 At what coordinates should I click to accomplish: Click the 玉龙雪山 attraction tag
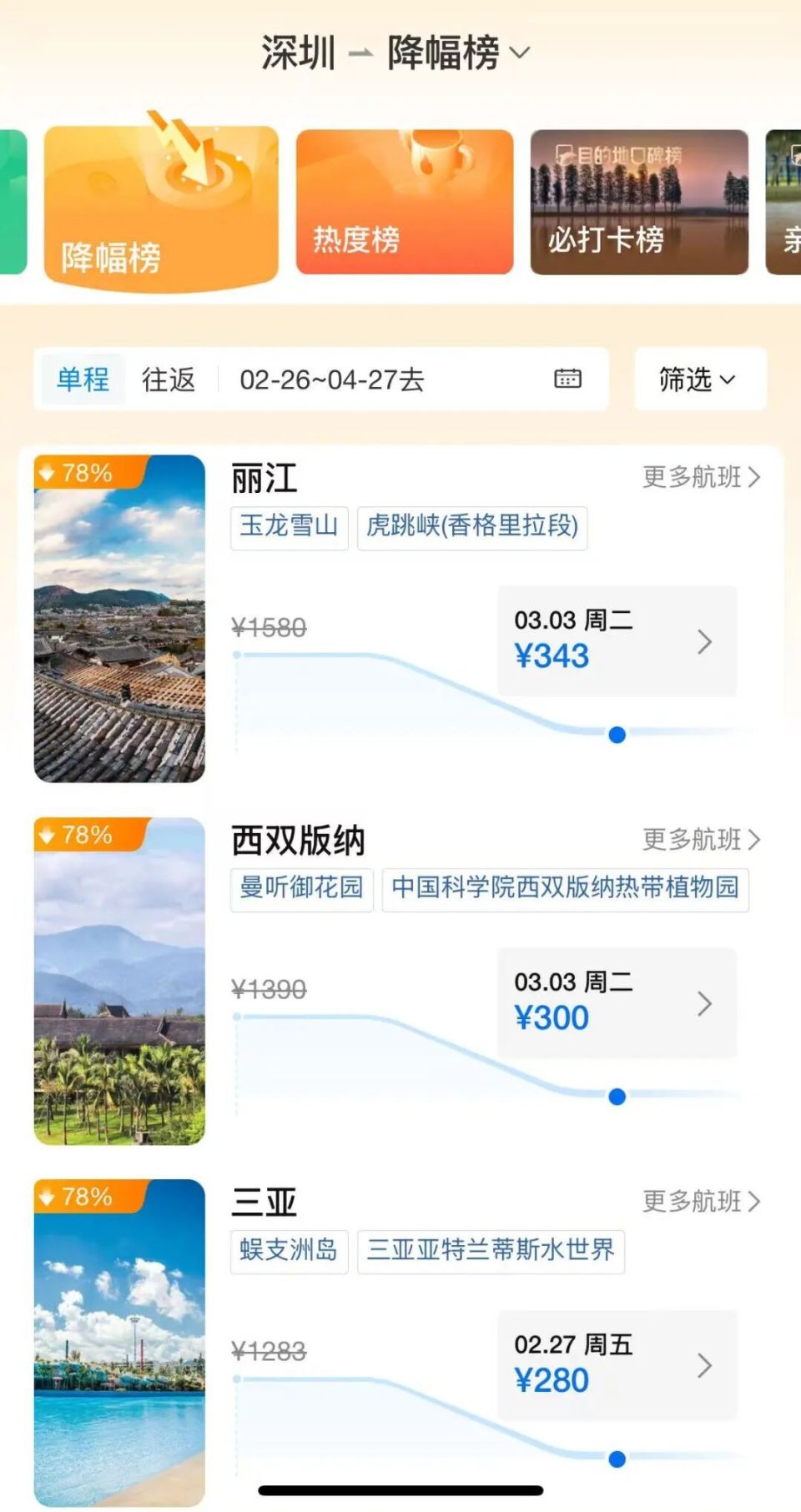pos(289,527)
